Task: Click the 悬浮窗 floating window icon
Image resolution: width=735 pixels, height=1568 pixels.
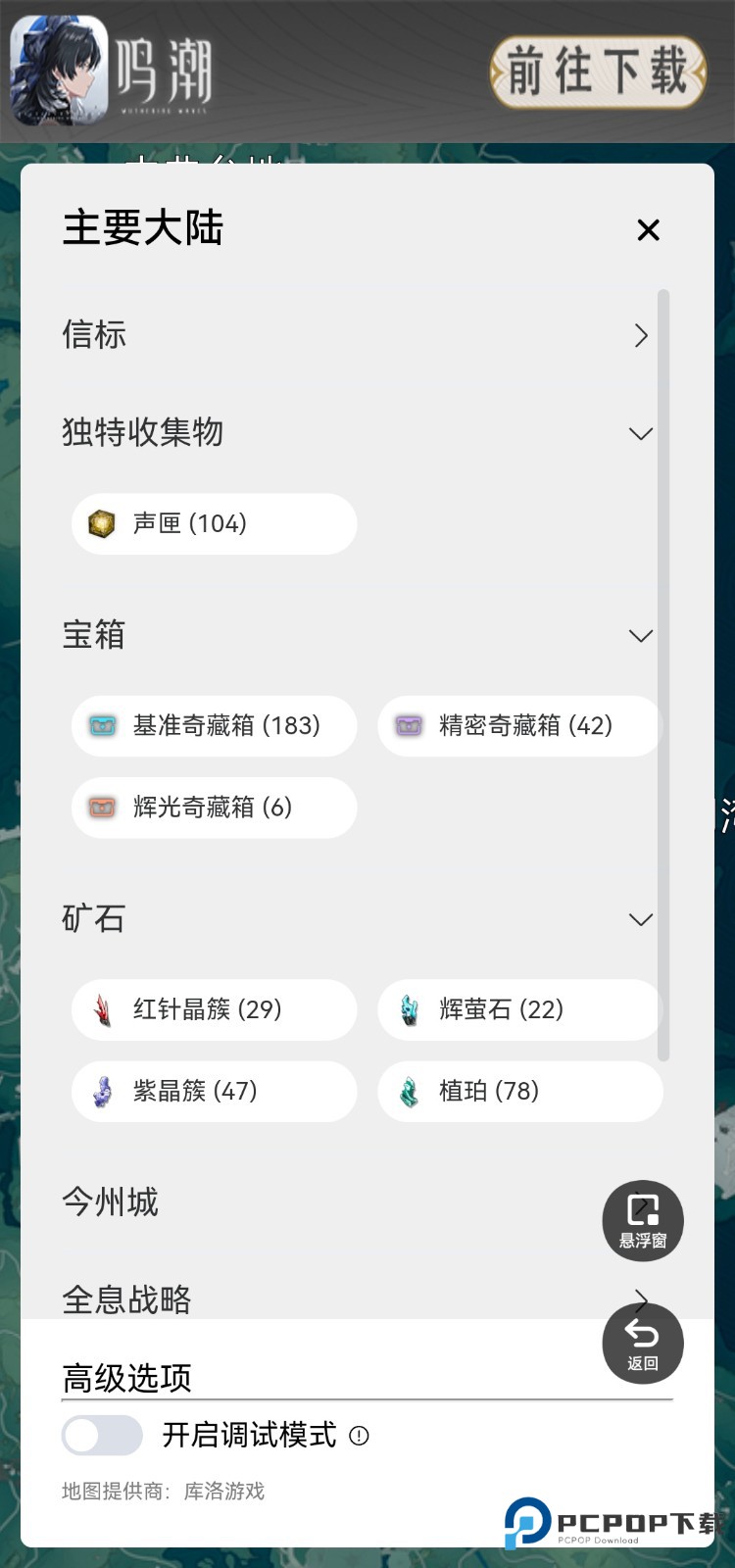Action: [x=642, y=1220]
